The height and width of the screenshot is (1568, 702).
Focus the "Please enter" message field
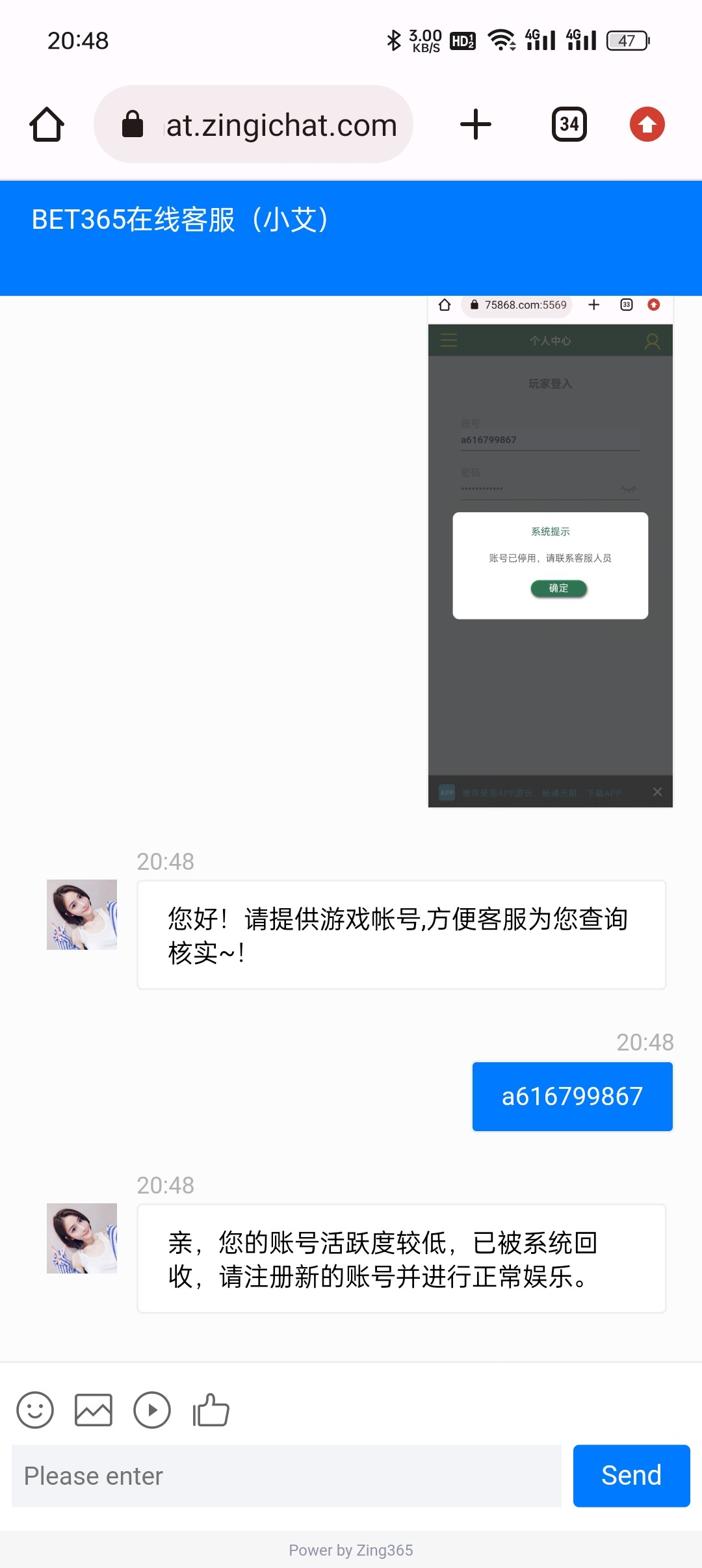286,1476
